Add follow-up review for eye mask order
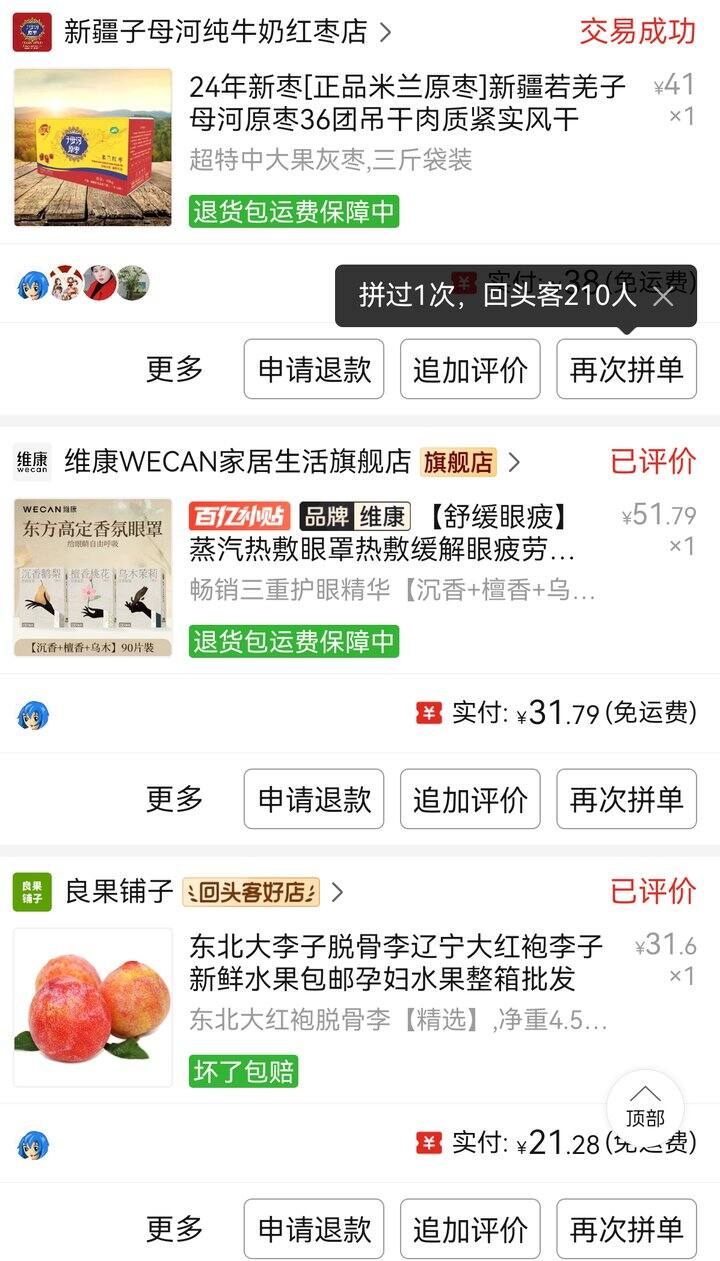 (x=470, y=799)
